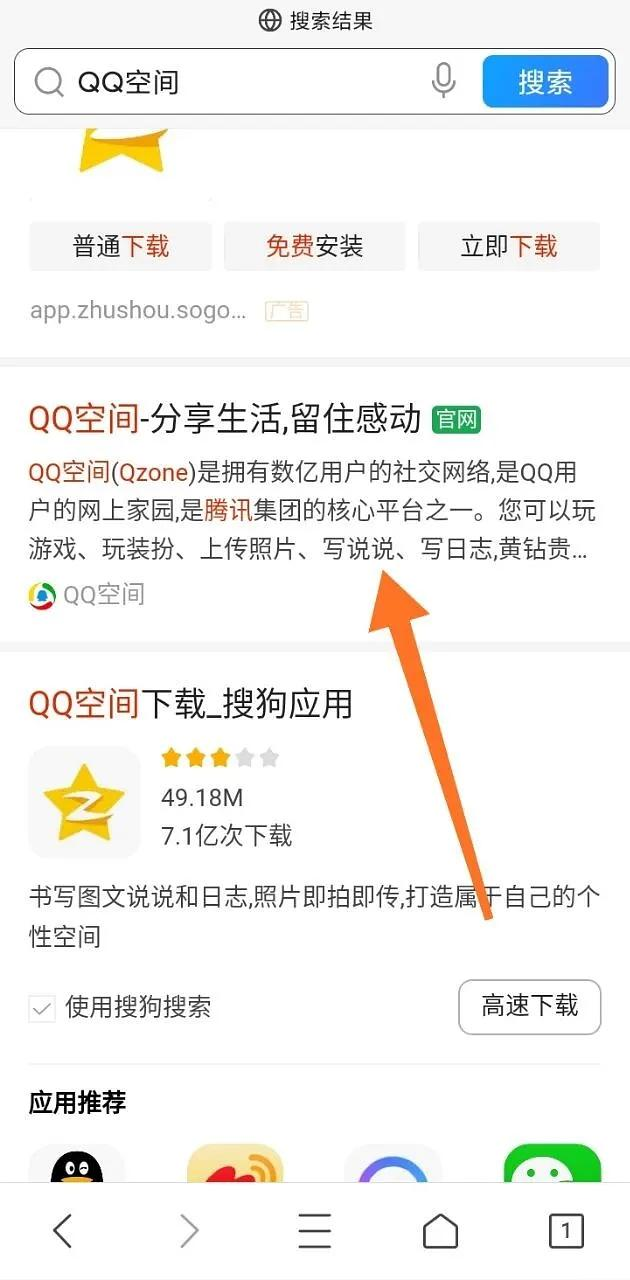Go back with the browser back arrow

coord(62,1231)
